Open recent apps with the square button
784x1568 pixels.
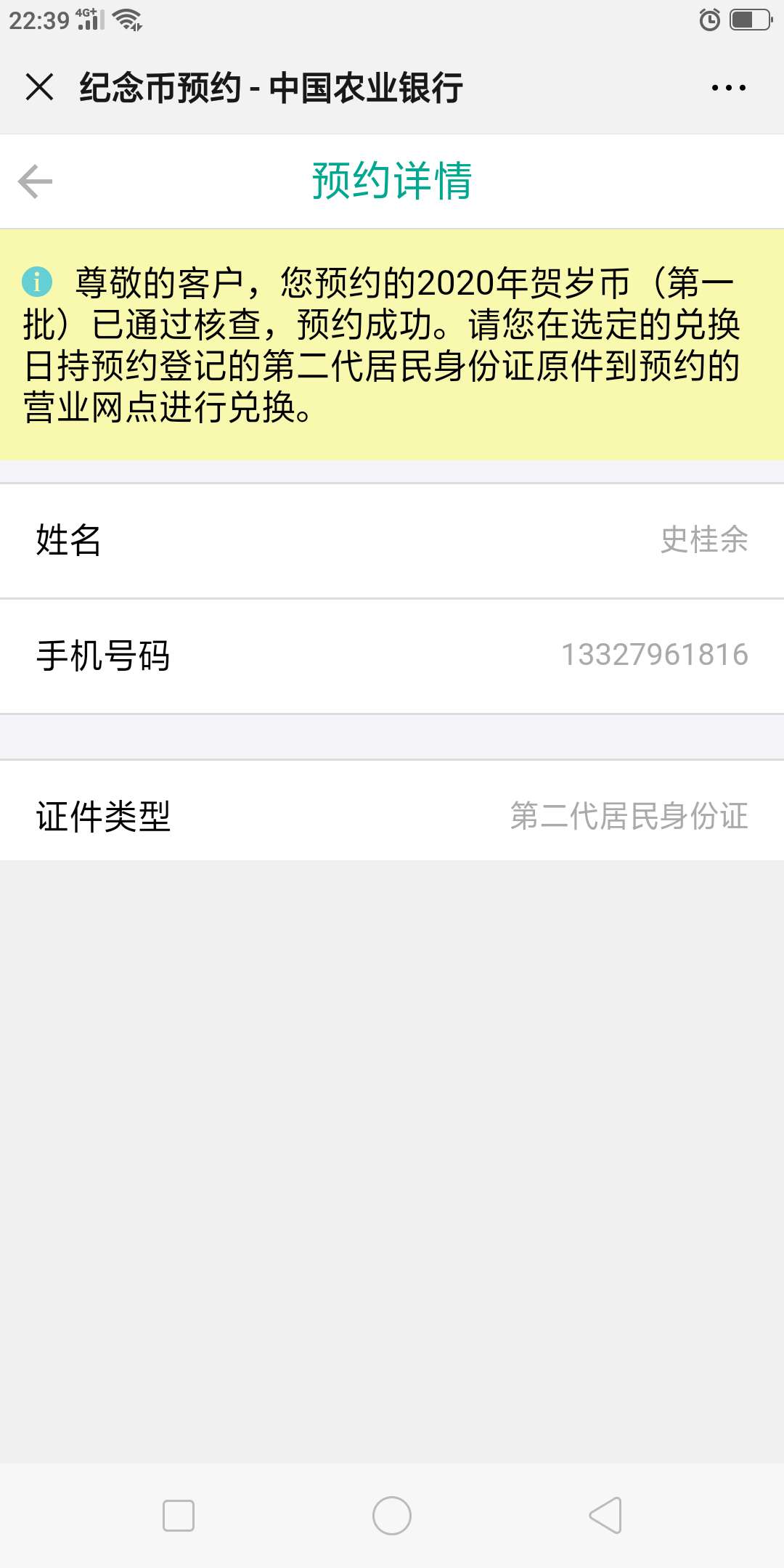179,1516
